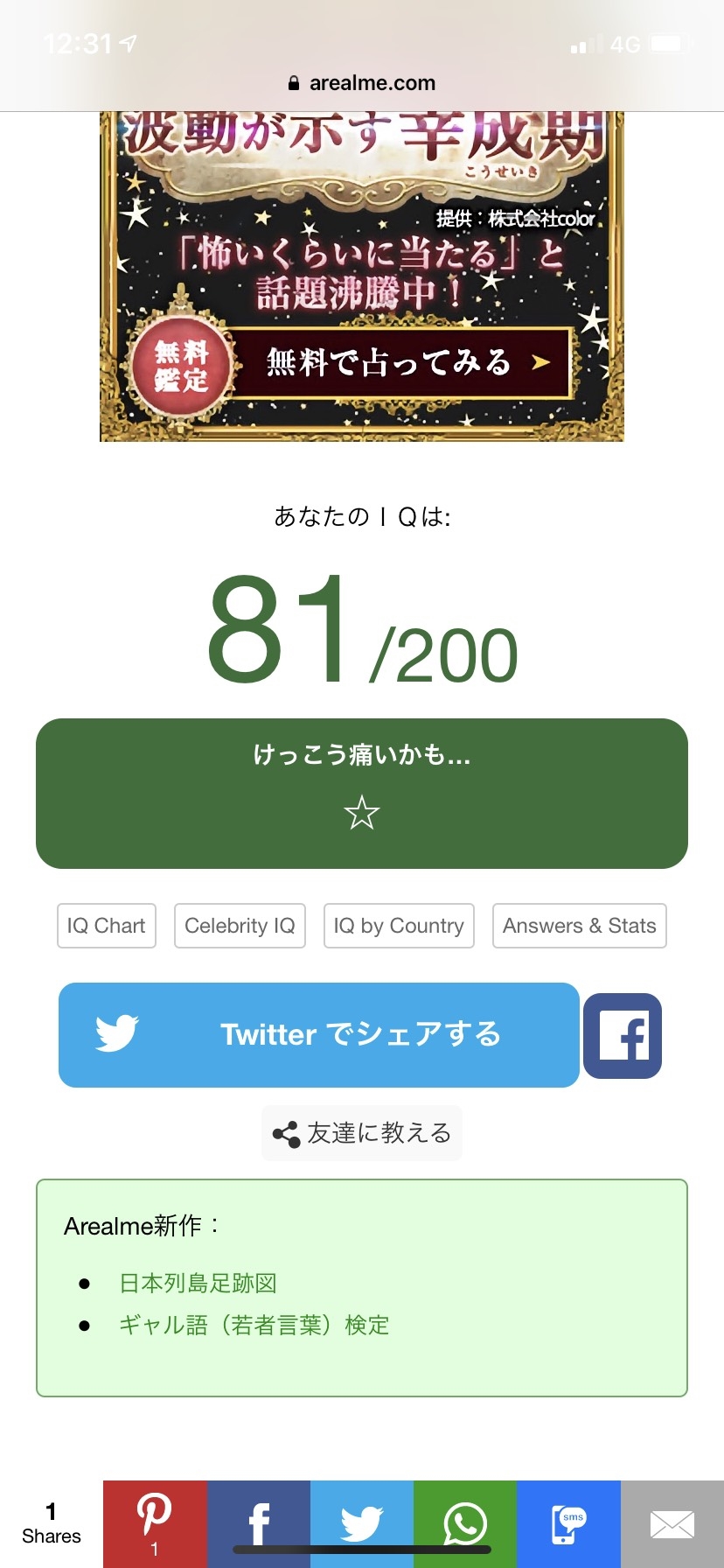
Task: Share the result via the Twitter でシェアする button
Action: (x=319, y=1035)
